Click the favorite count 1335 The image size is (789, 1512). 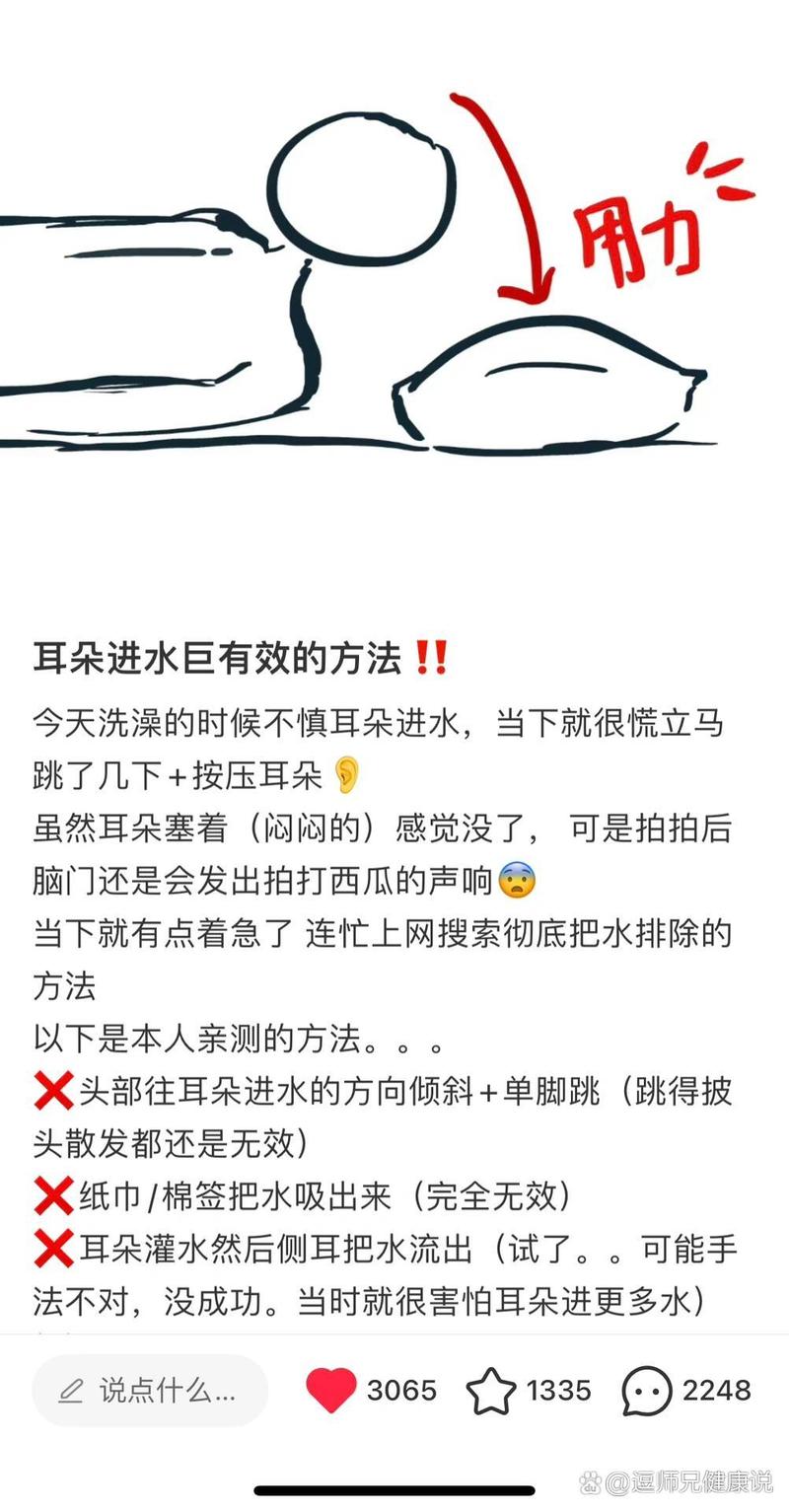557,1391
